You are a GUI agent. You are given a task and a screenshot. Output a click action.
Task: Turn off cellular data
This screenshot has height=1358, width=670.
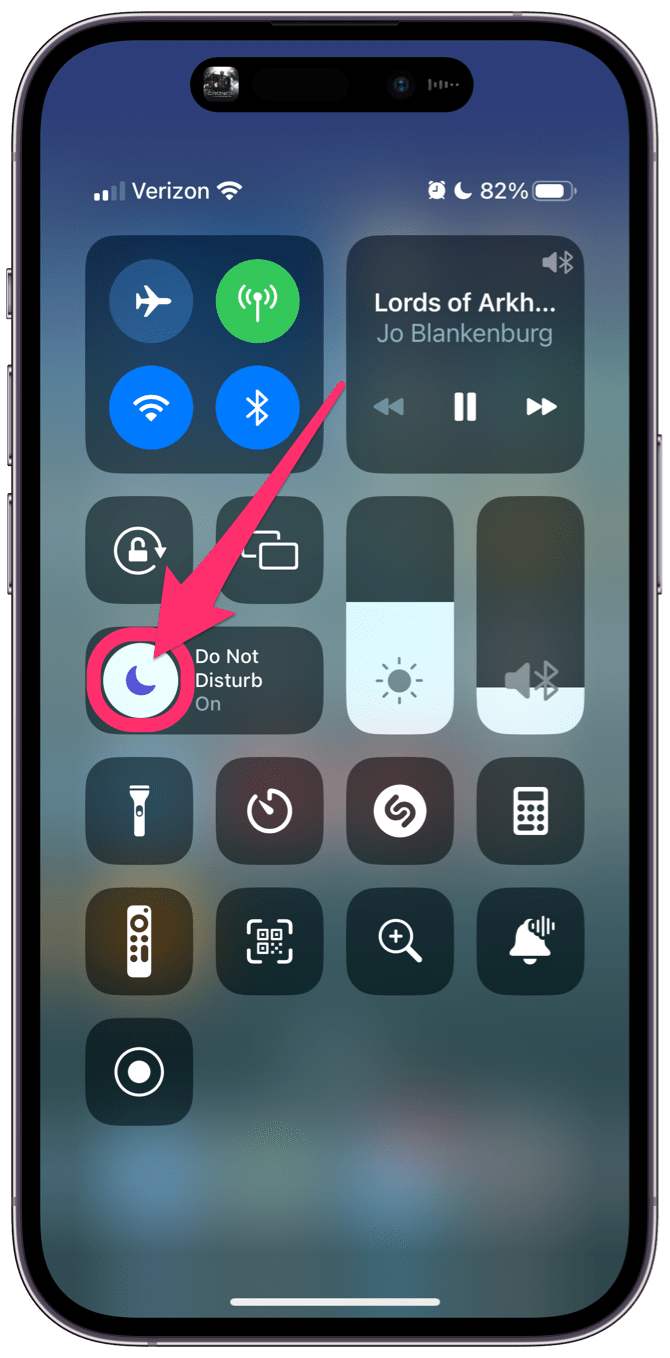click(x=258, y=300)
